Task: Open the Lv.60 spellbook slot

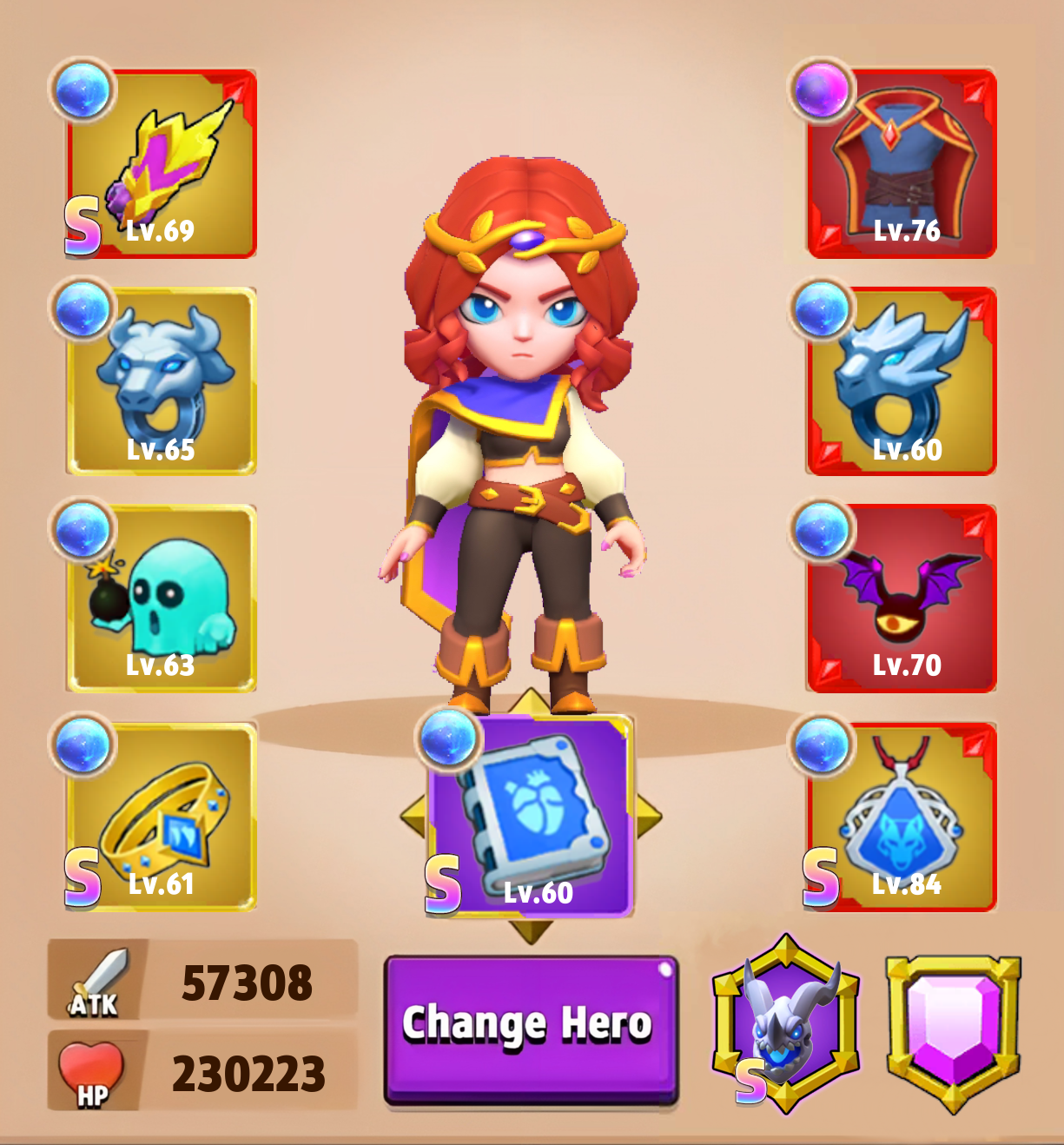Action: [530, 817]
